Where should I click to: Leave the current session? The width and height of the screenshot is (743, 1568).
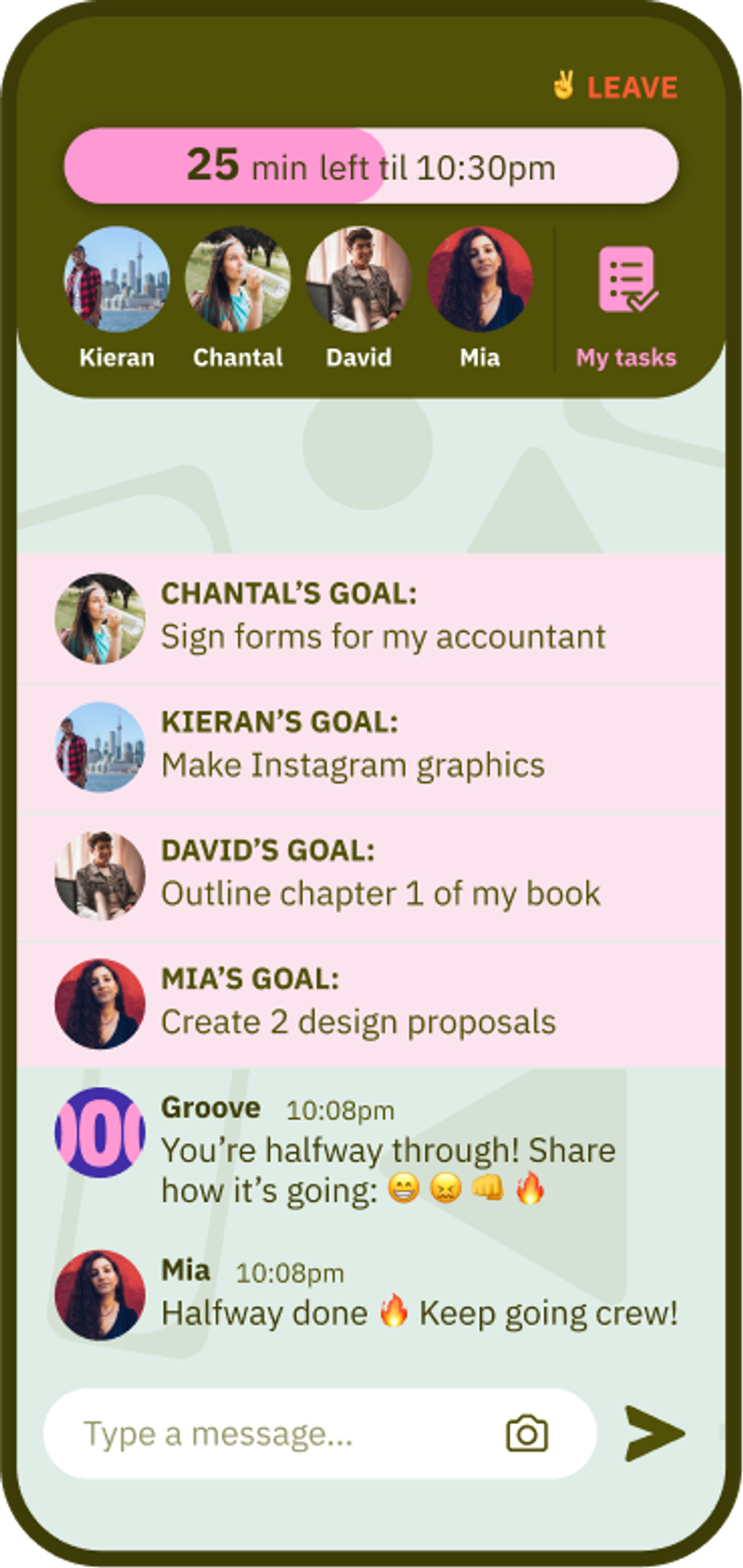coord(618,87)
